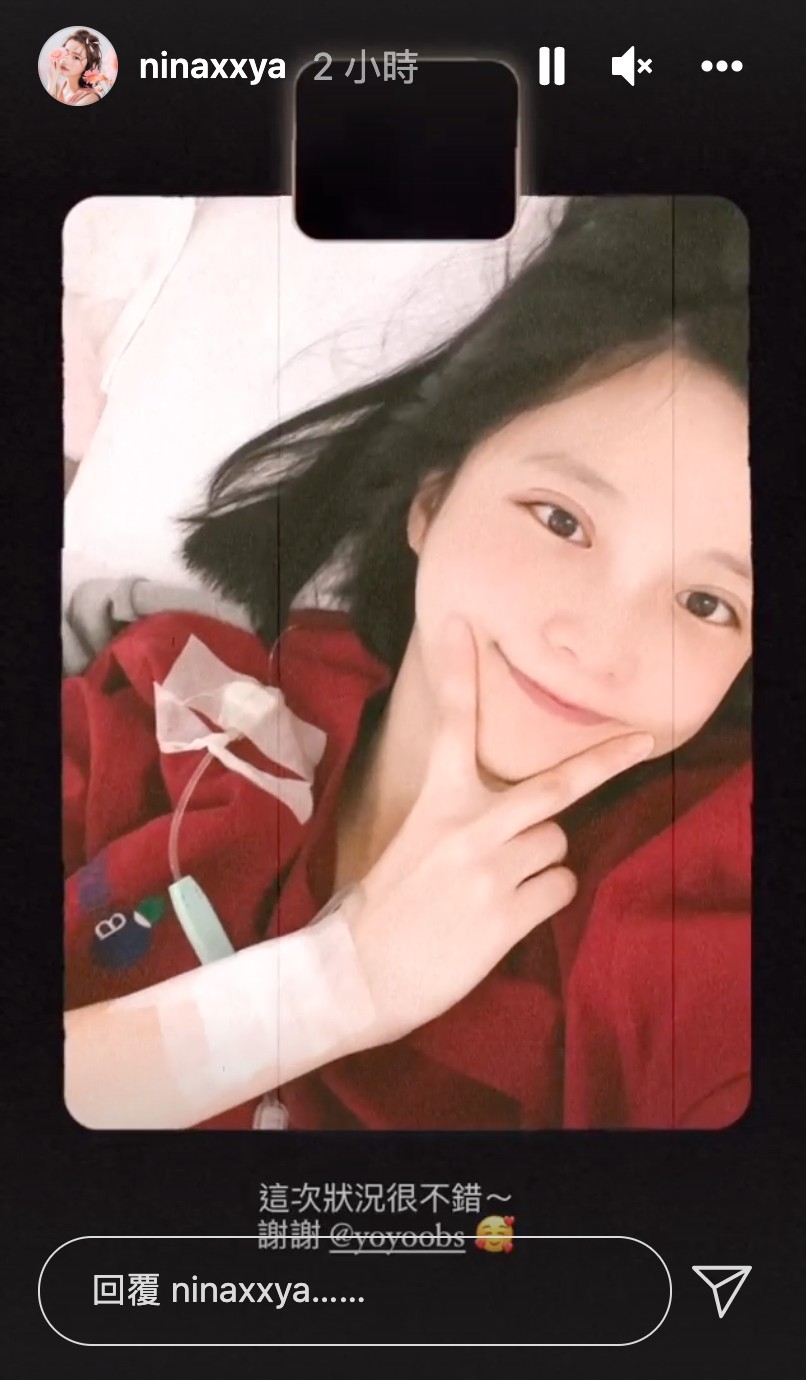Open the three-dot more options menu
This screenshot has height=1380, width=806.
(x=721, y=67)
